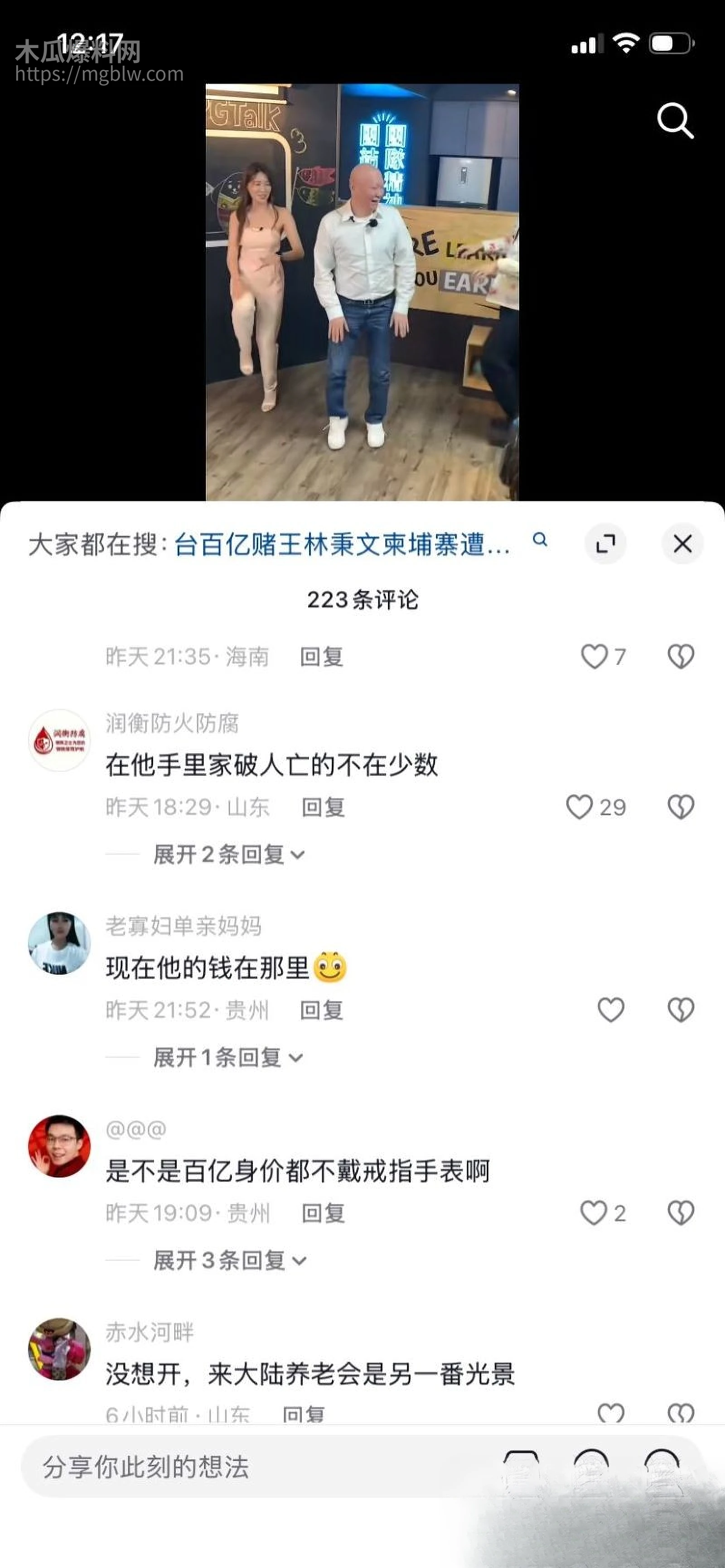Tap the heart icon on 润衡防火防腐's comment

click(580, 807)
